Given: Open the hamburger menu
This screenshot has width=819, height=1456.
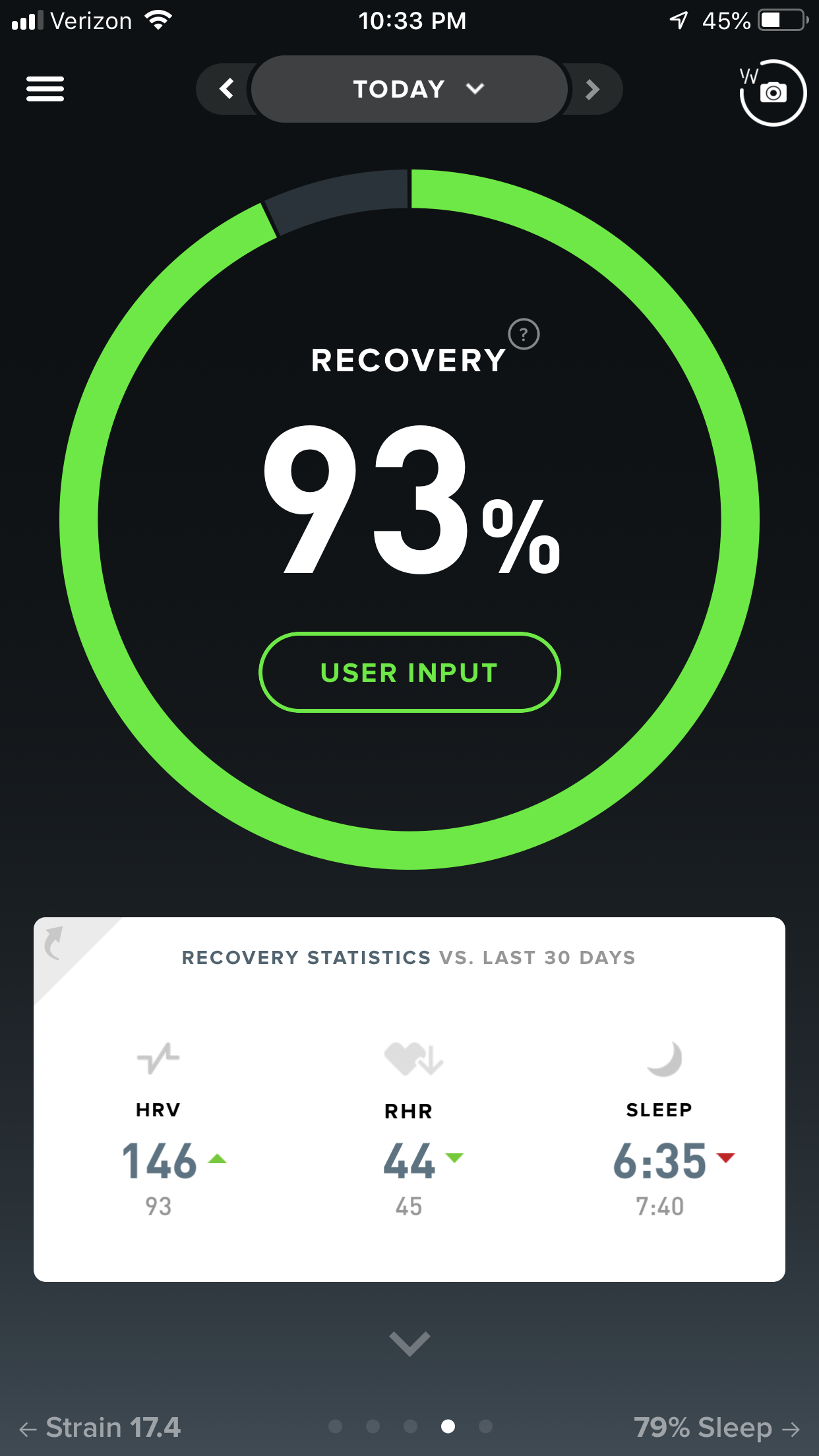Looking at the screenshot, I should (45, 89).
